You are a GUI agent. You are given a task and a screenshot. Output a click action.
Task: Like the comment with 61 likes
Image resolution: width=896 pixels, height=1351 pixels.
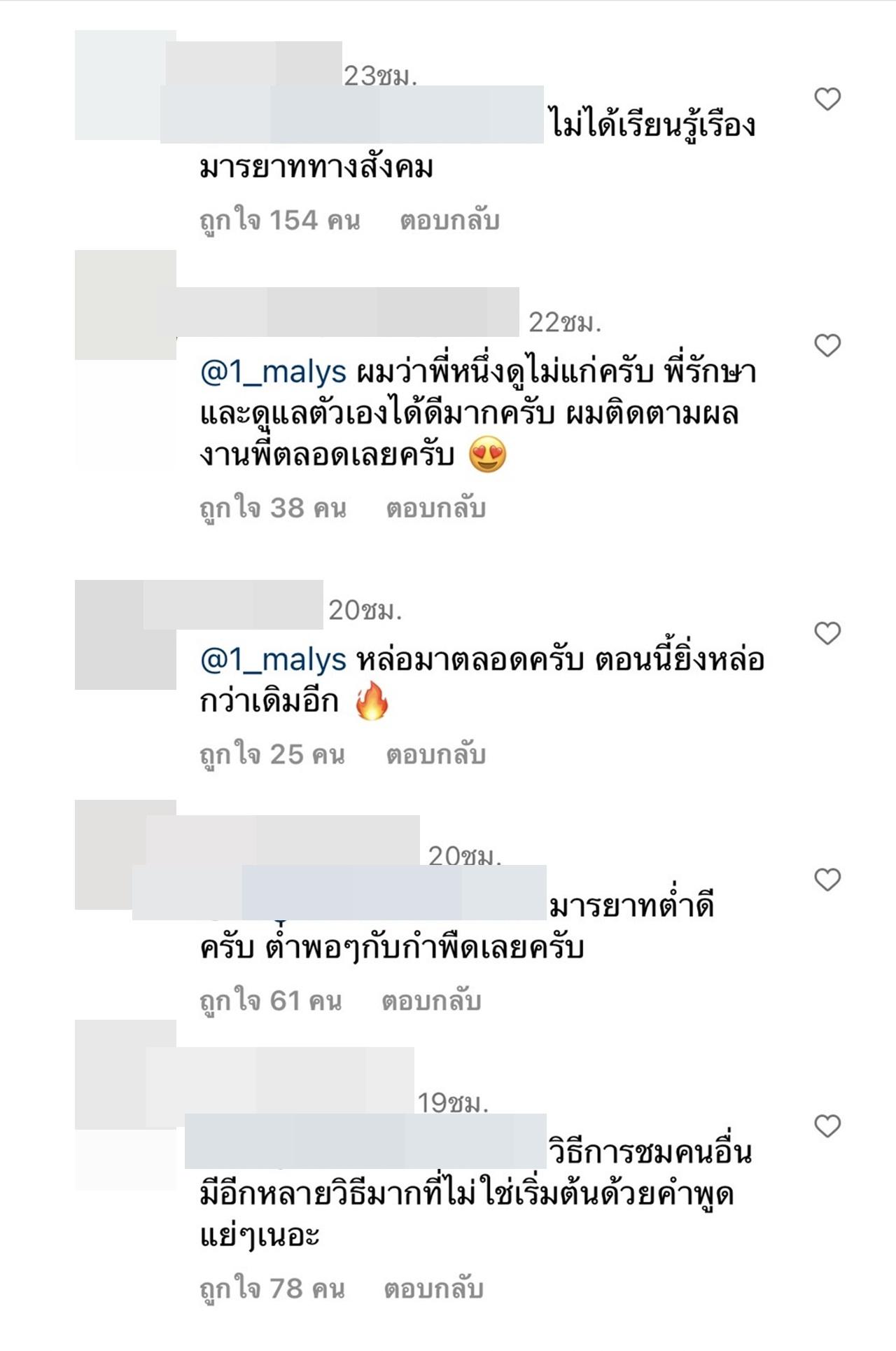[827, 880]
